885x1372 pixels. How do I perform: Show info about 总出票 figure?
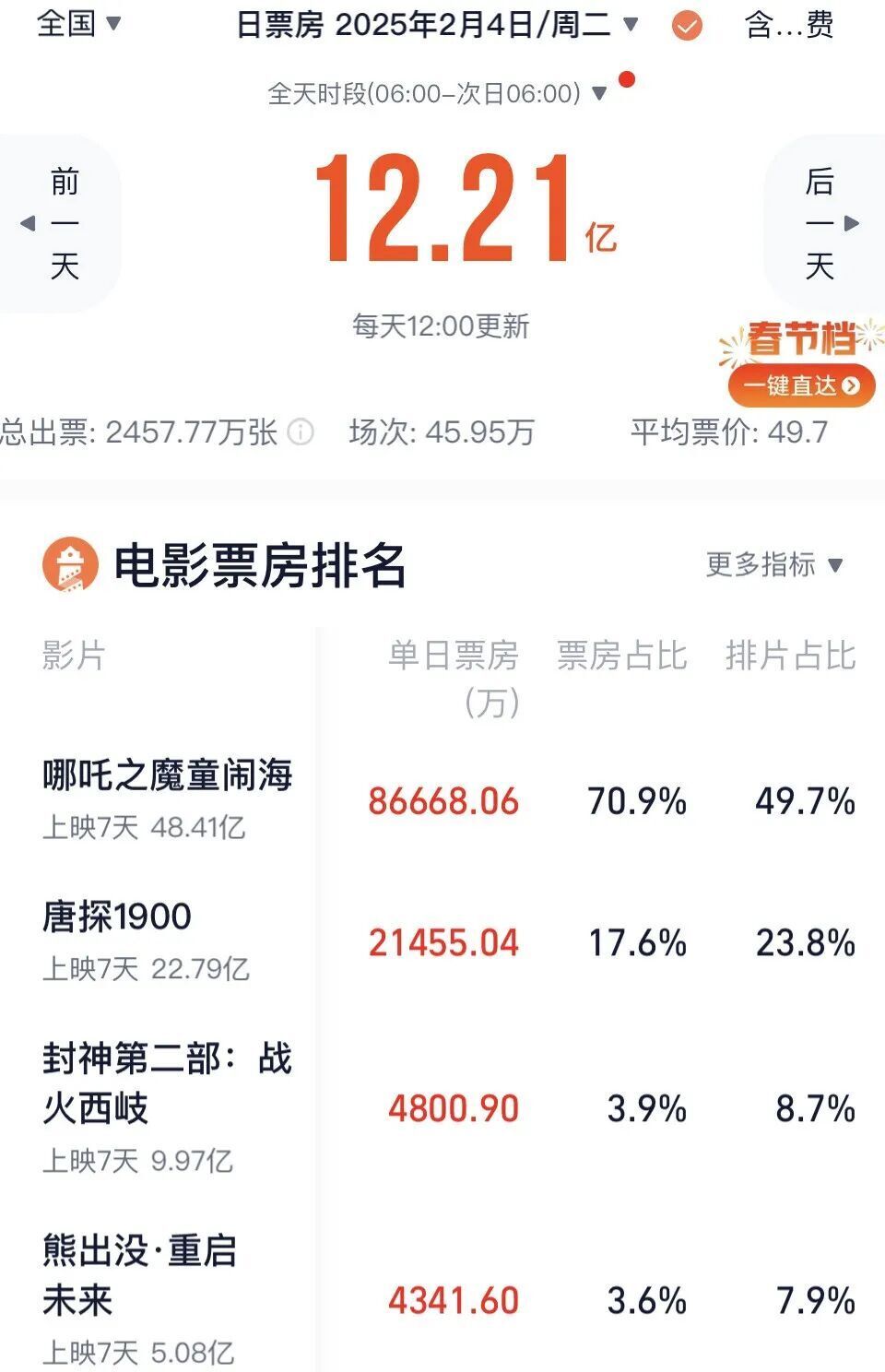(x=301, y=432)
